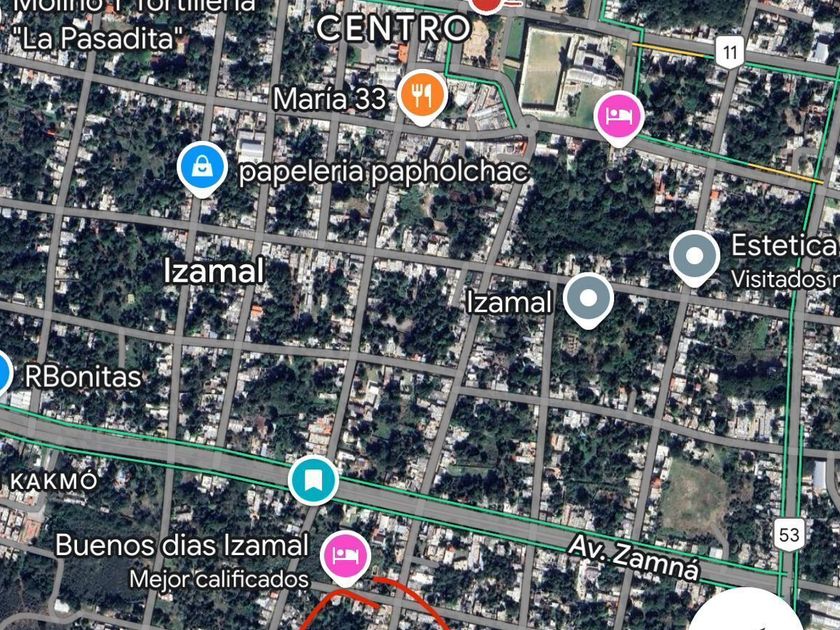Open the Estetica visited-place pin
Image resolution: width=840 pixels, height=630 pixels.
point(694,258)
